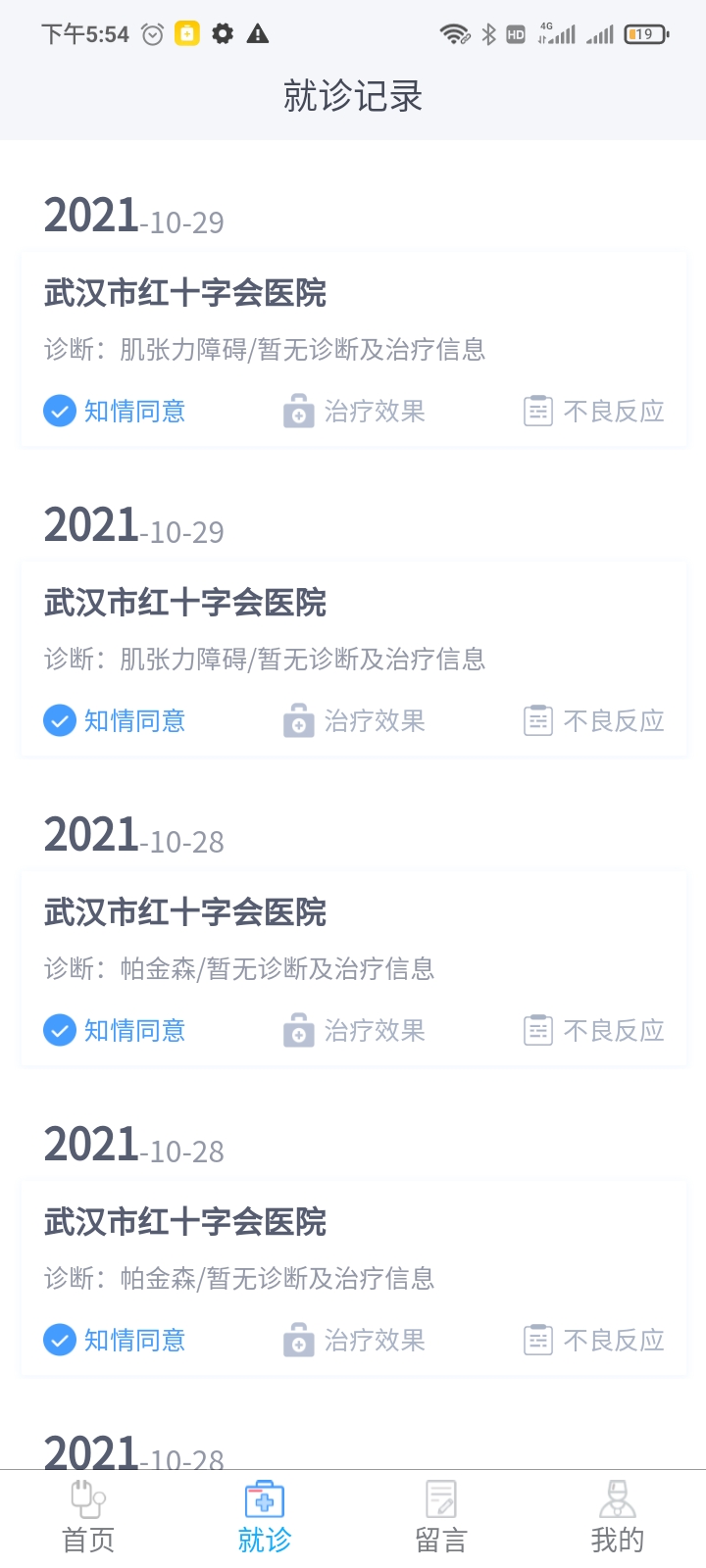
Task: Go to the 我的 tab
Action: 618,1517
